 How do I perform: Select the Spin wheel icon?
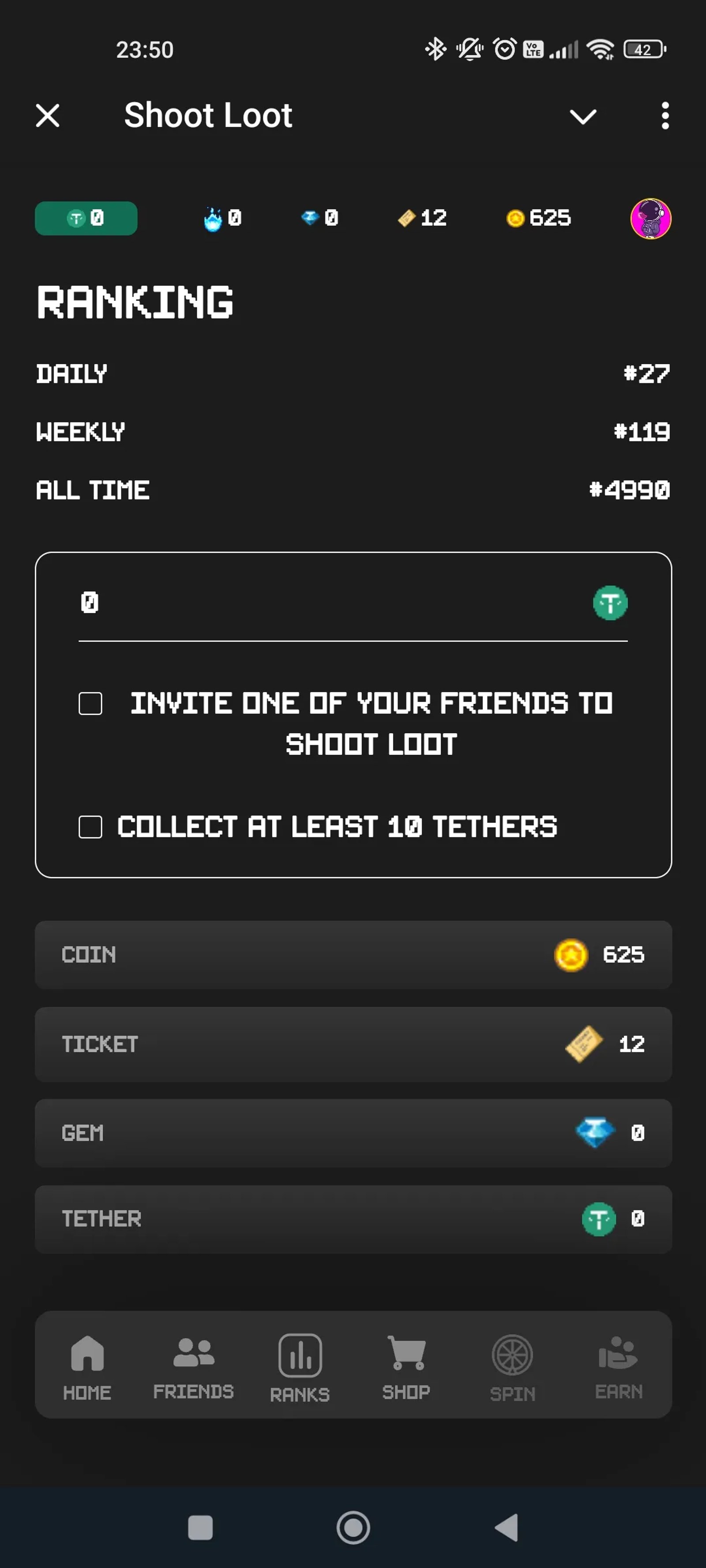pos(512,1363)
